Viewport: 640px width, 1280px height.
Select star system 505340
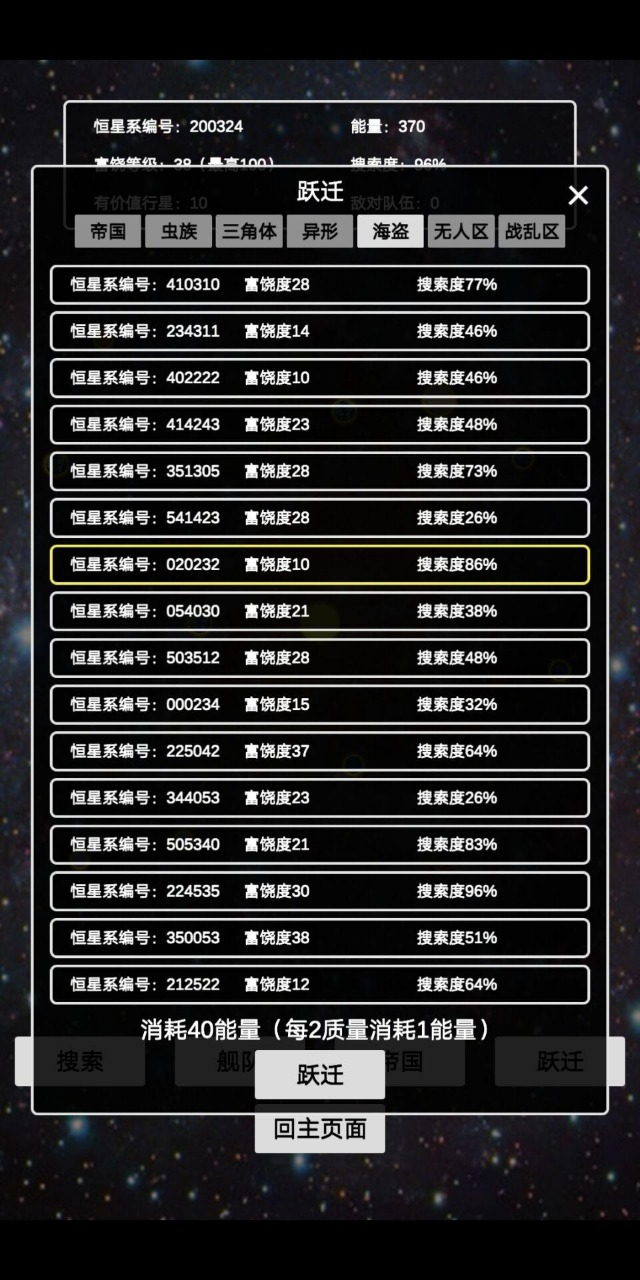coord(320,844)
